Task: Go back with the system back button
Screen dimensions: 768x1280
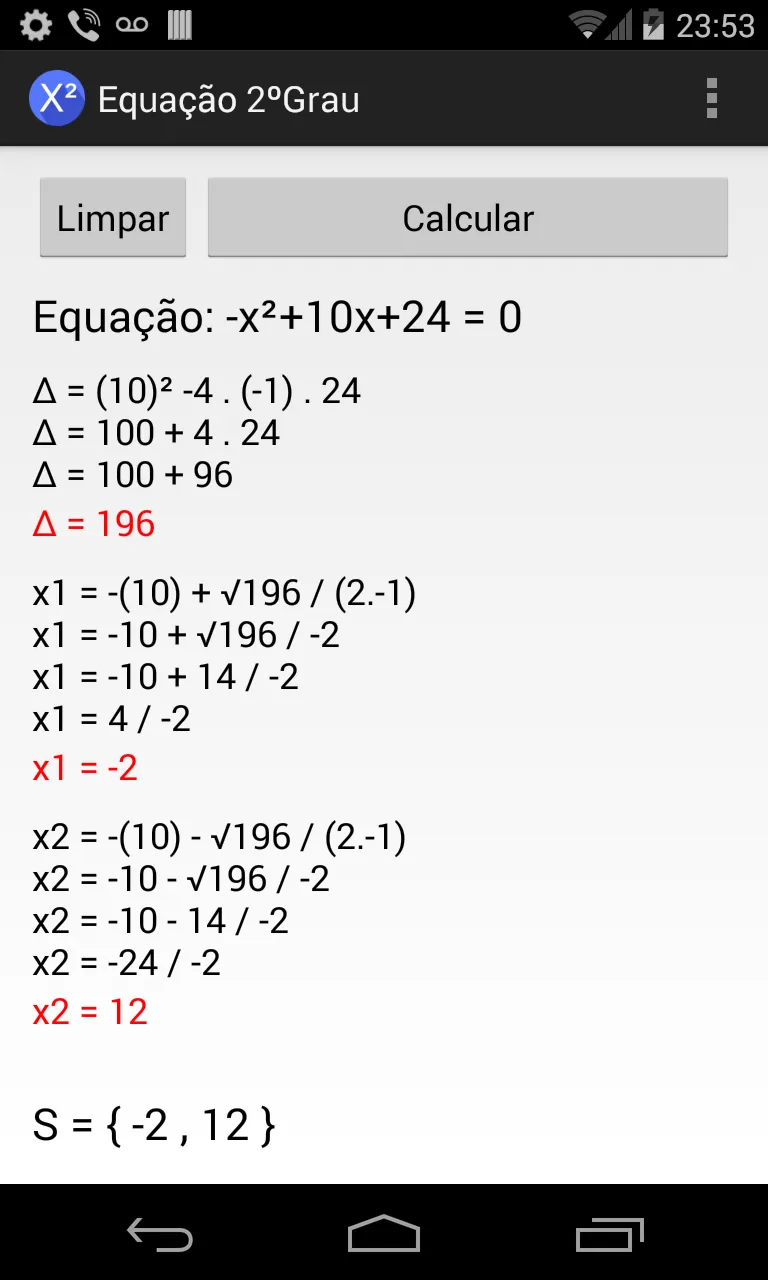Action: pos(160,1234)
